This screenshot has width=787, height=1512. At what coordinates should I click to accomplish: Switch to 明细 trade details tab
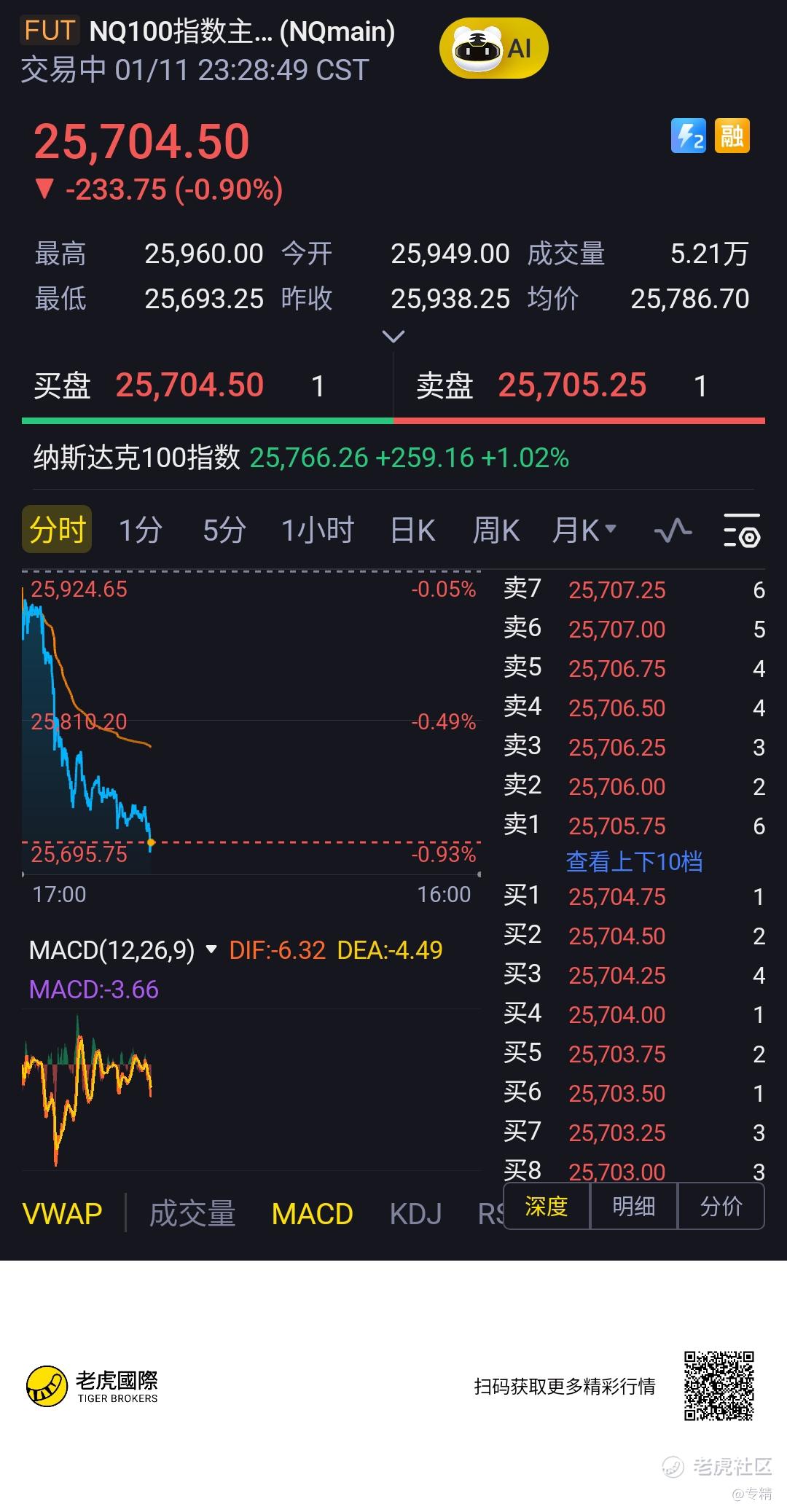(x=633, y=1207)
